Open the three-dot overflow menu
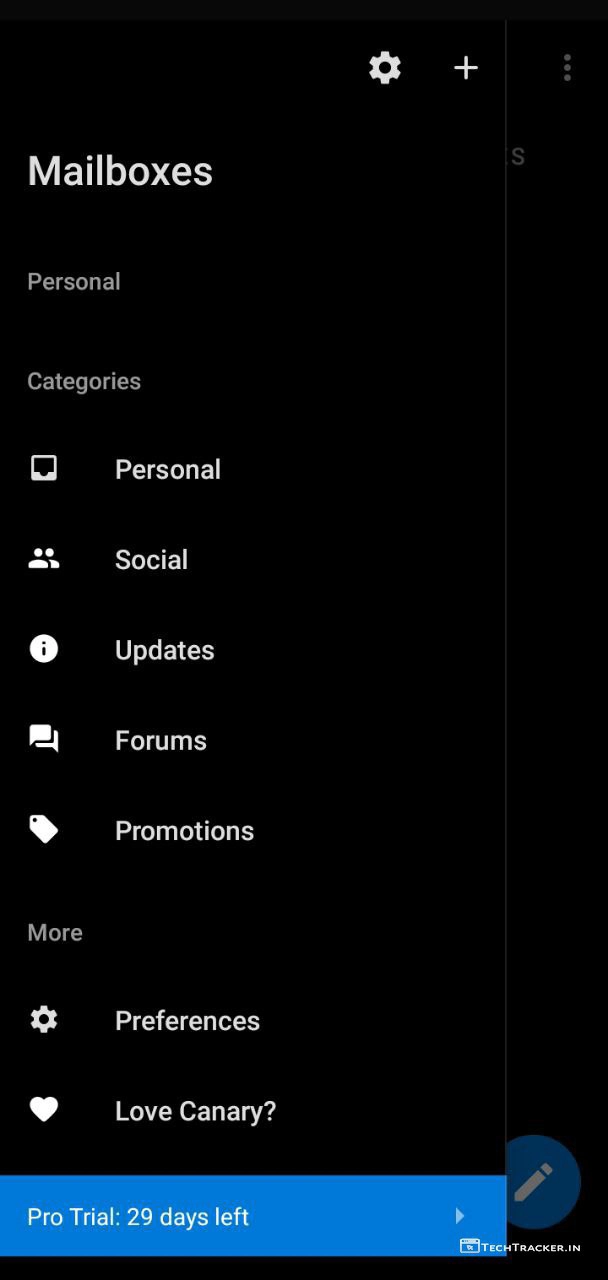 coord(567,68)
